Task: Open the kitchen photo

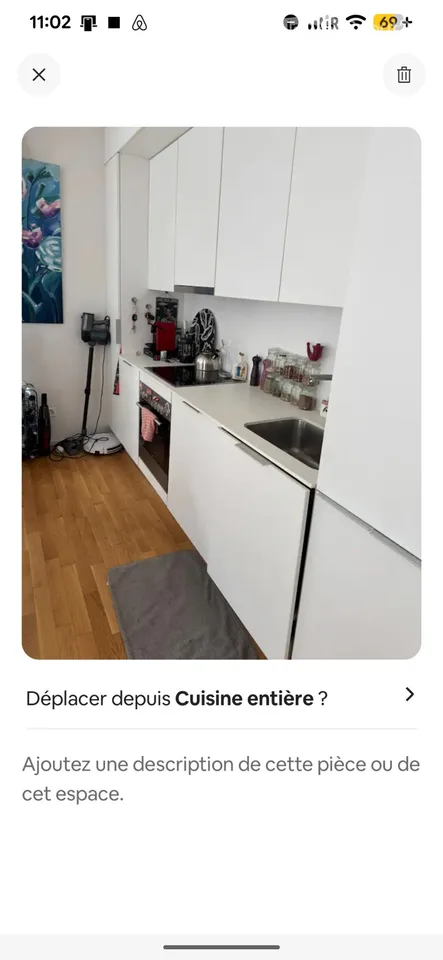Action: 222,393
